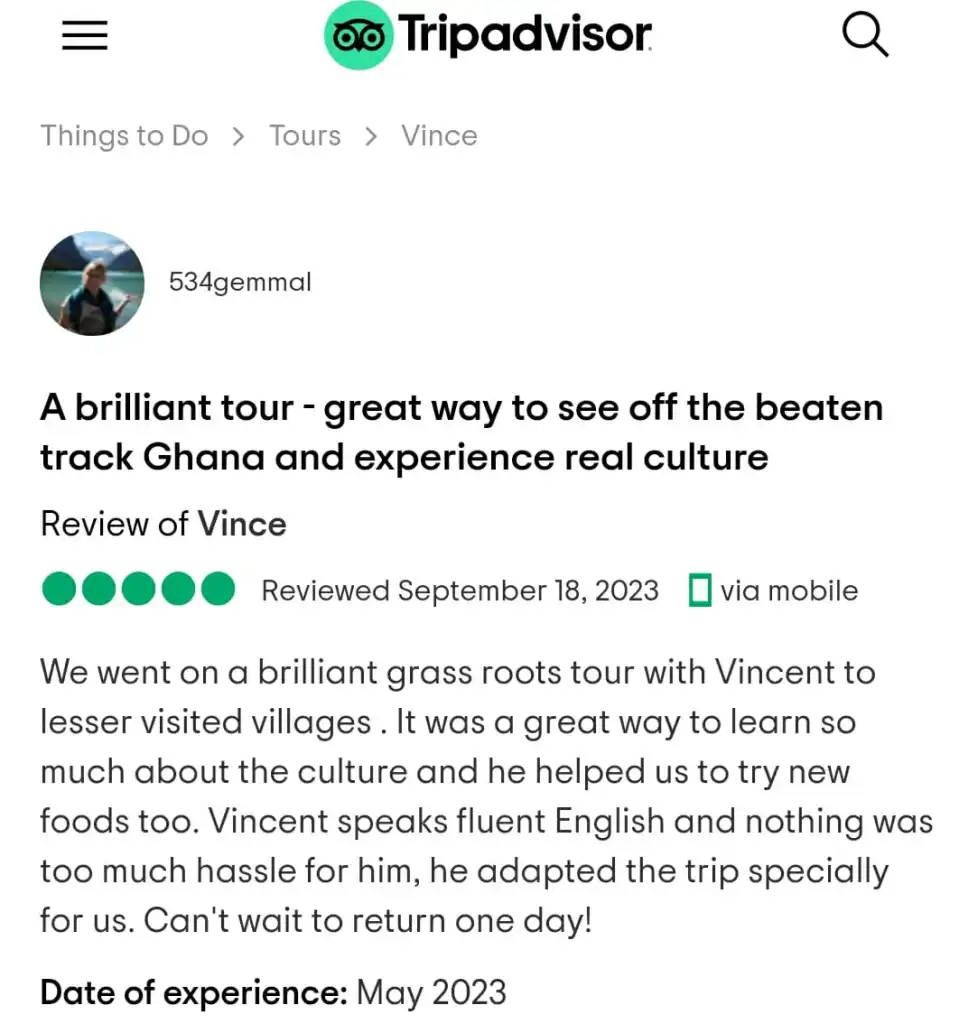Image resolution: width=959 pixels, height=1024 pixels.
Task: Open the hamburger menu
Action: pyautogui.click(x=85, y=37)
